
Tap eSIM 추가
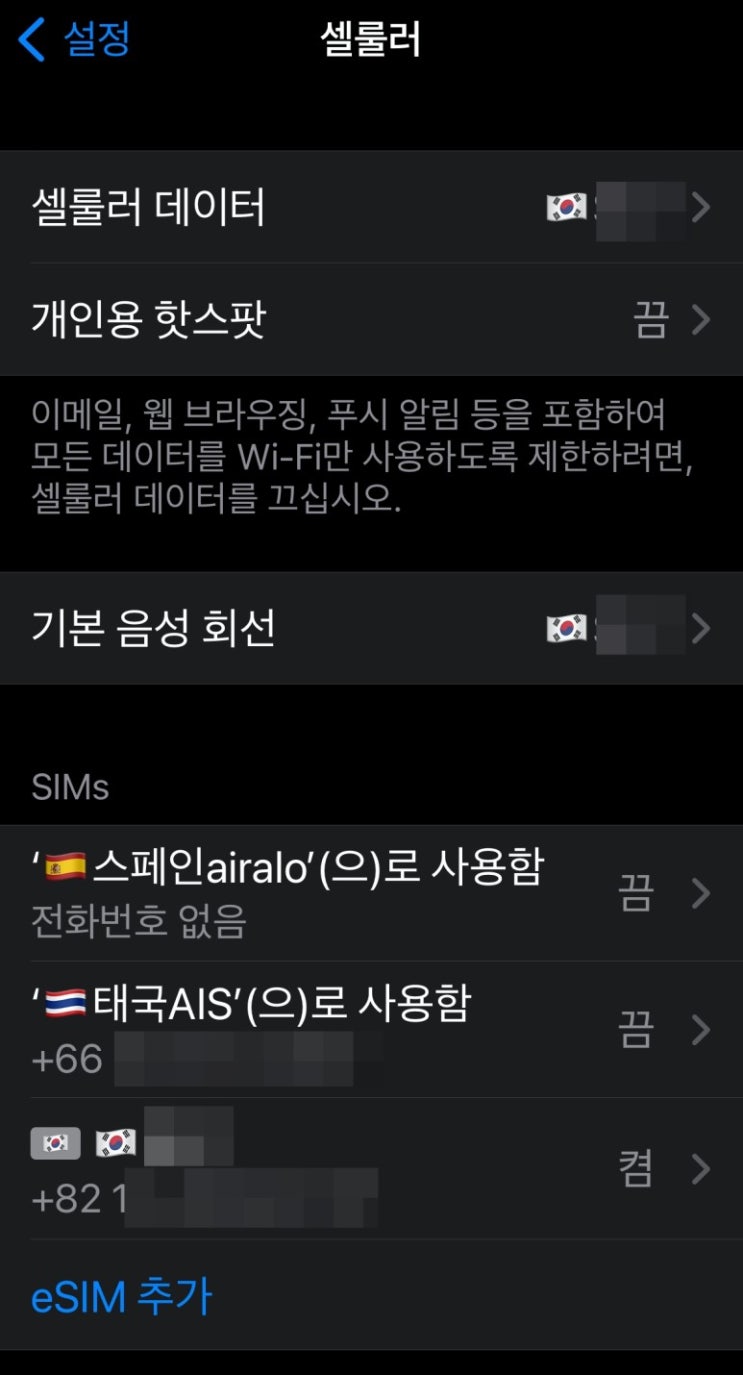[122, 1296]
